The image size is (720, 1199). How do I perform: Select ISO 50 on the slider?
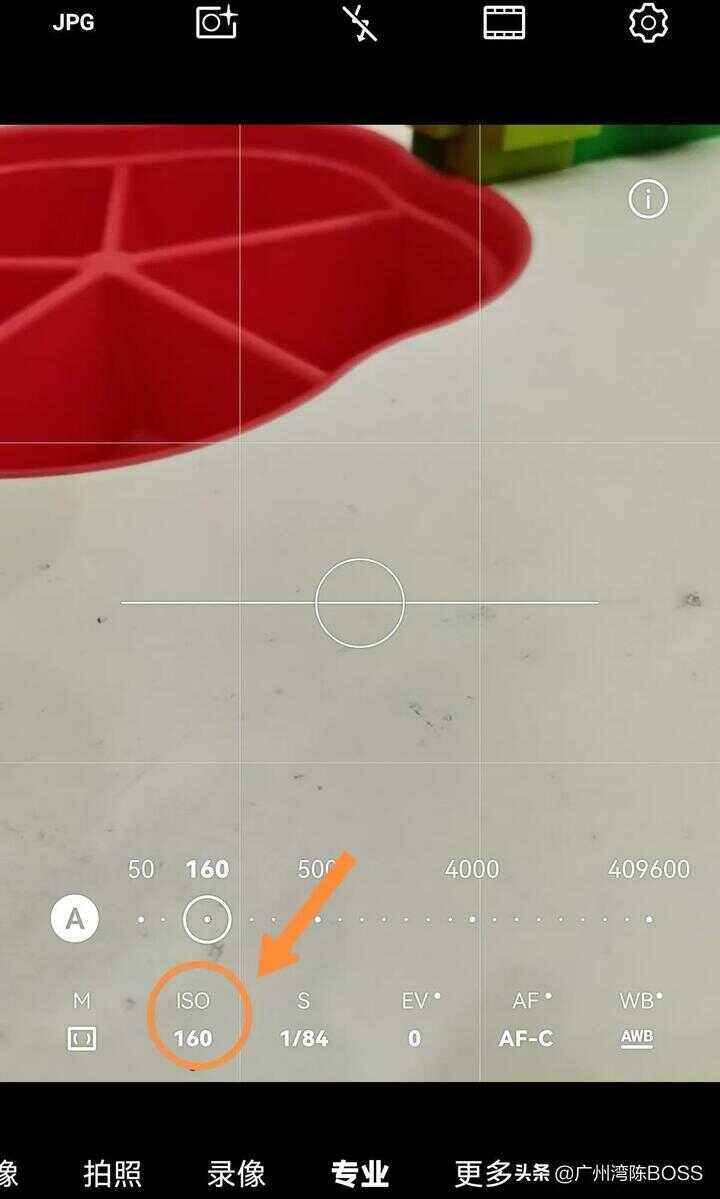pyautogui.click(x=141, y=870)
